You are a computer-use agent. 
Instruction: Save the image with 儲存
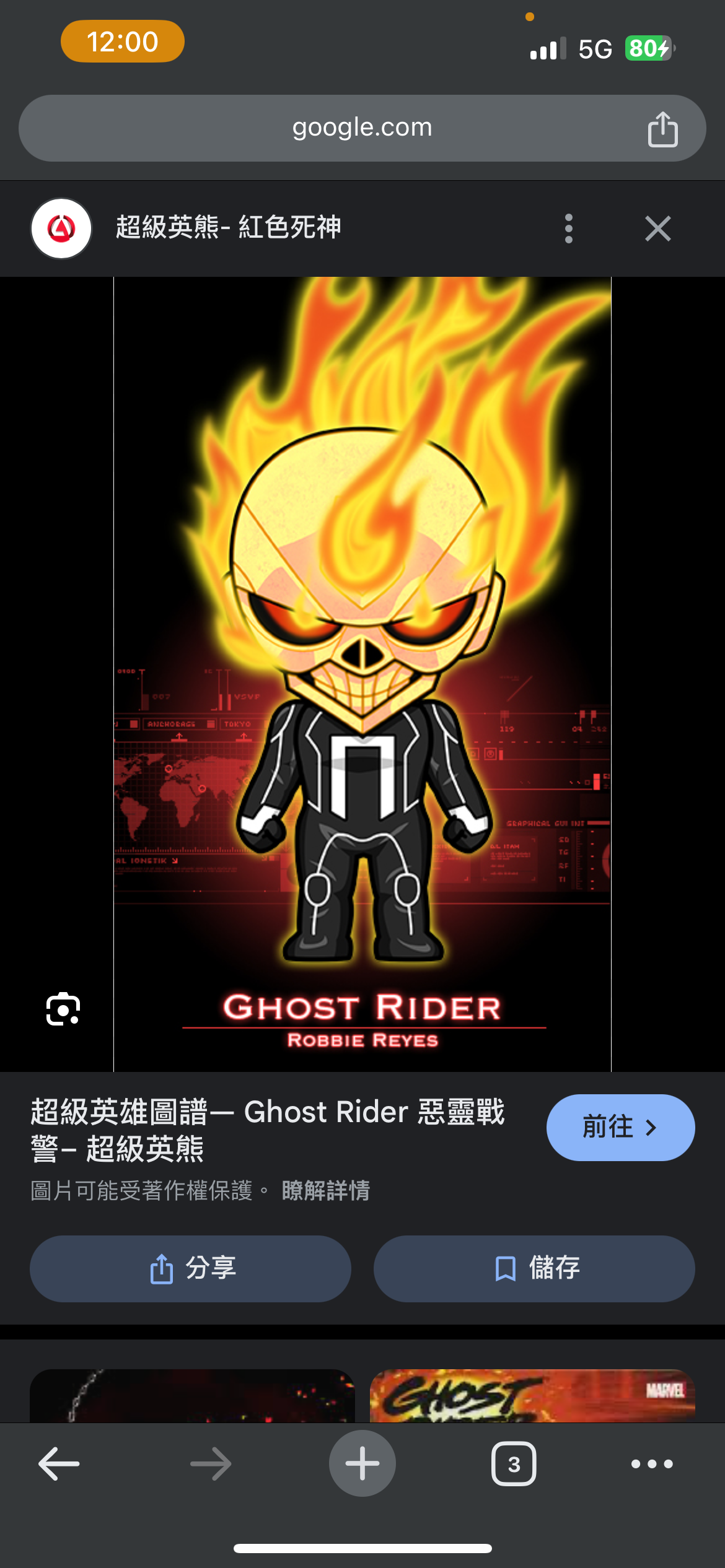534,1268
